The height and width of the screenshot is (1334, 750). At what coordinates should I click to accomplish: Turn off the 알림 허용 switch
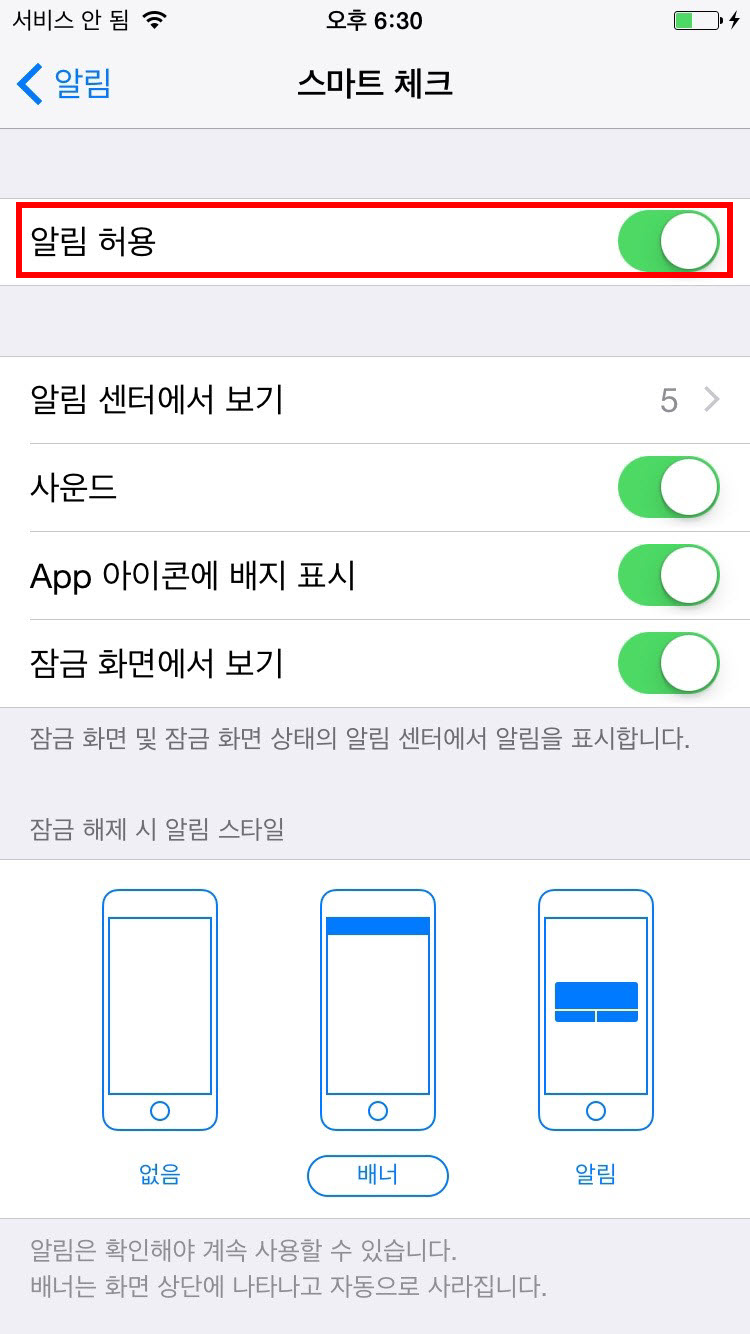point(668,241)
